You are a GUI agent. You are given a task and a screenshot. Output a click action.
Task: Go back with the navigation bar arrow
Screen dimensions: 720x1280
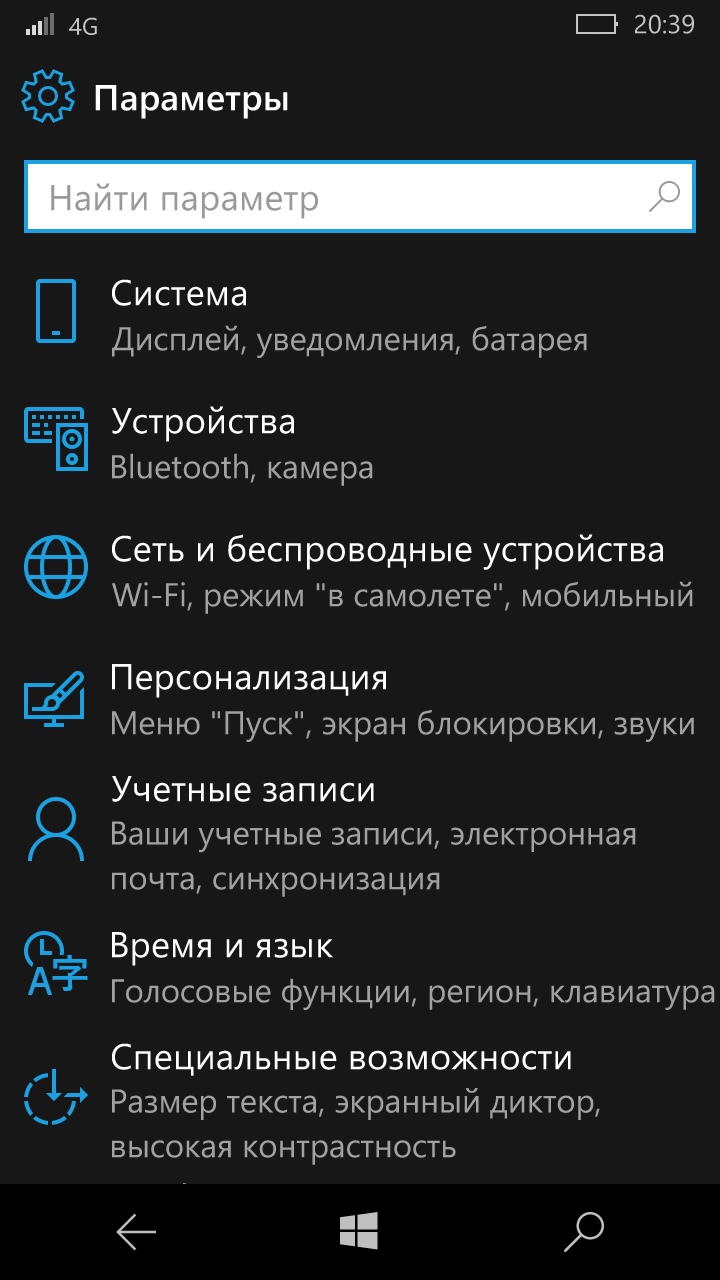pos(136,1232)
